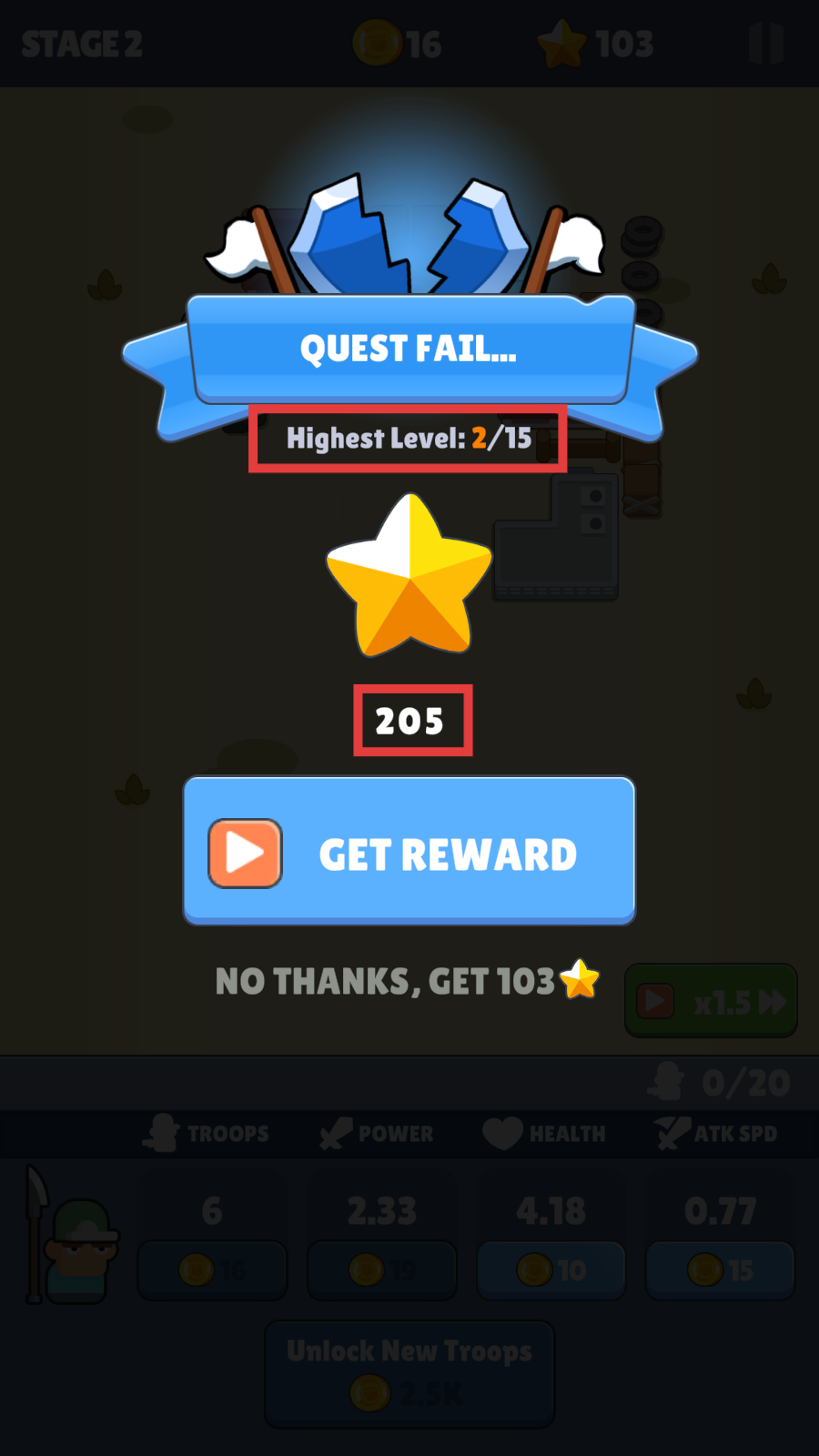Tap the Get Reward button
The height and width of the screenshot is (1456, 819).
point(409,852)
